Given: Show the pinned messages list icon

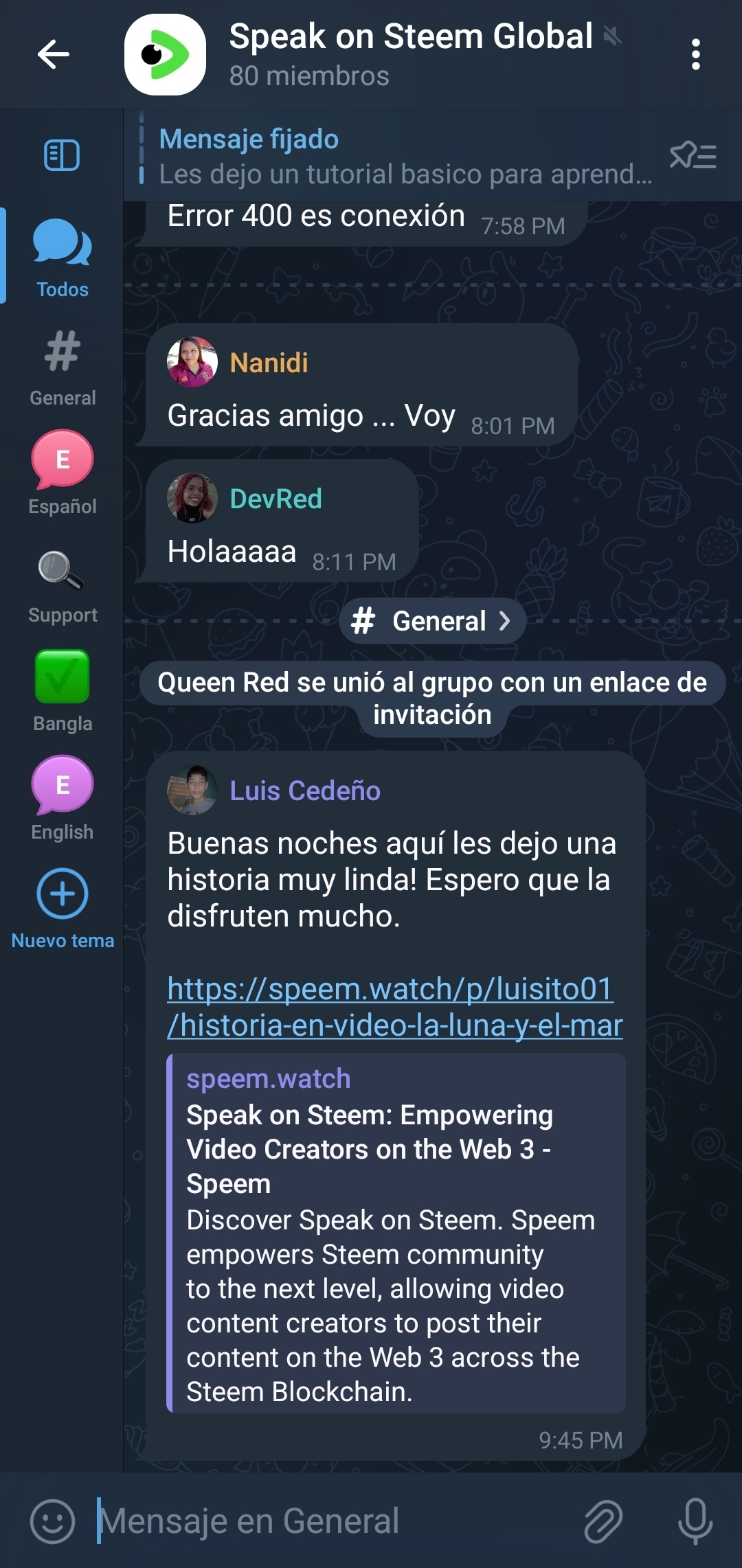Looking at the screenshot, I should [x=693, y=156].
